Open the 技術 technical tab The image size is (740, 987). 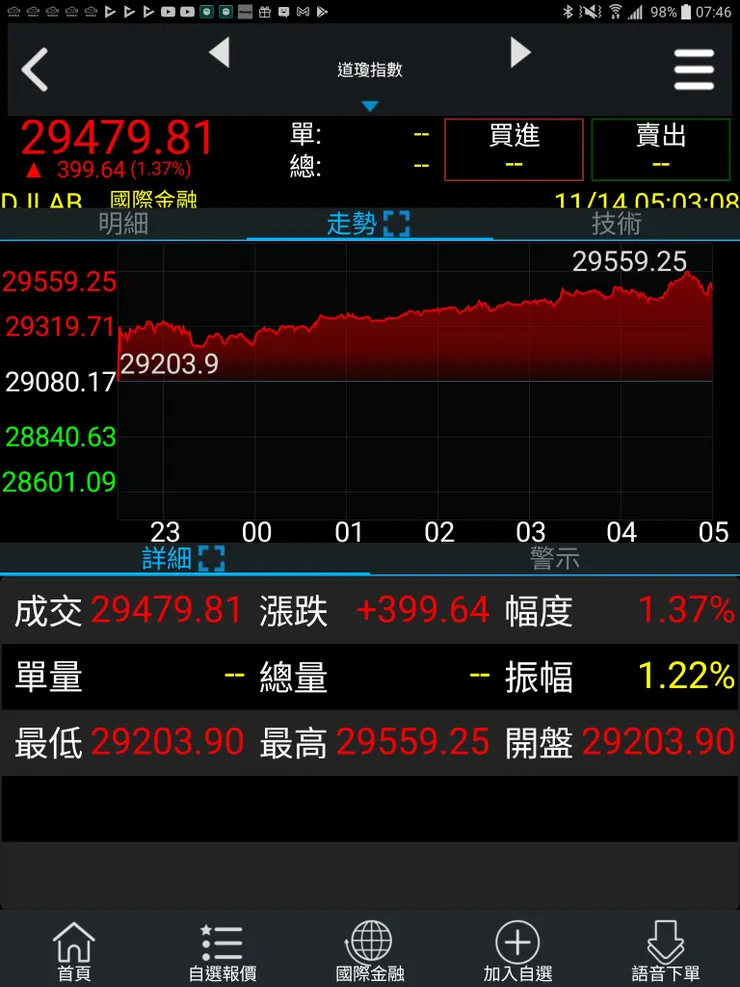616,224
